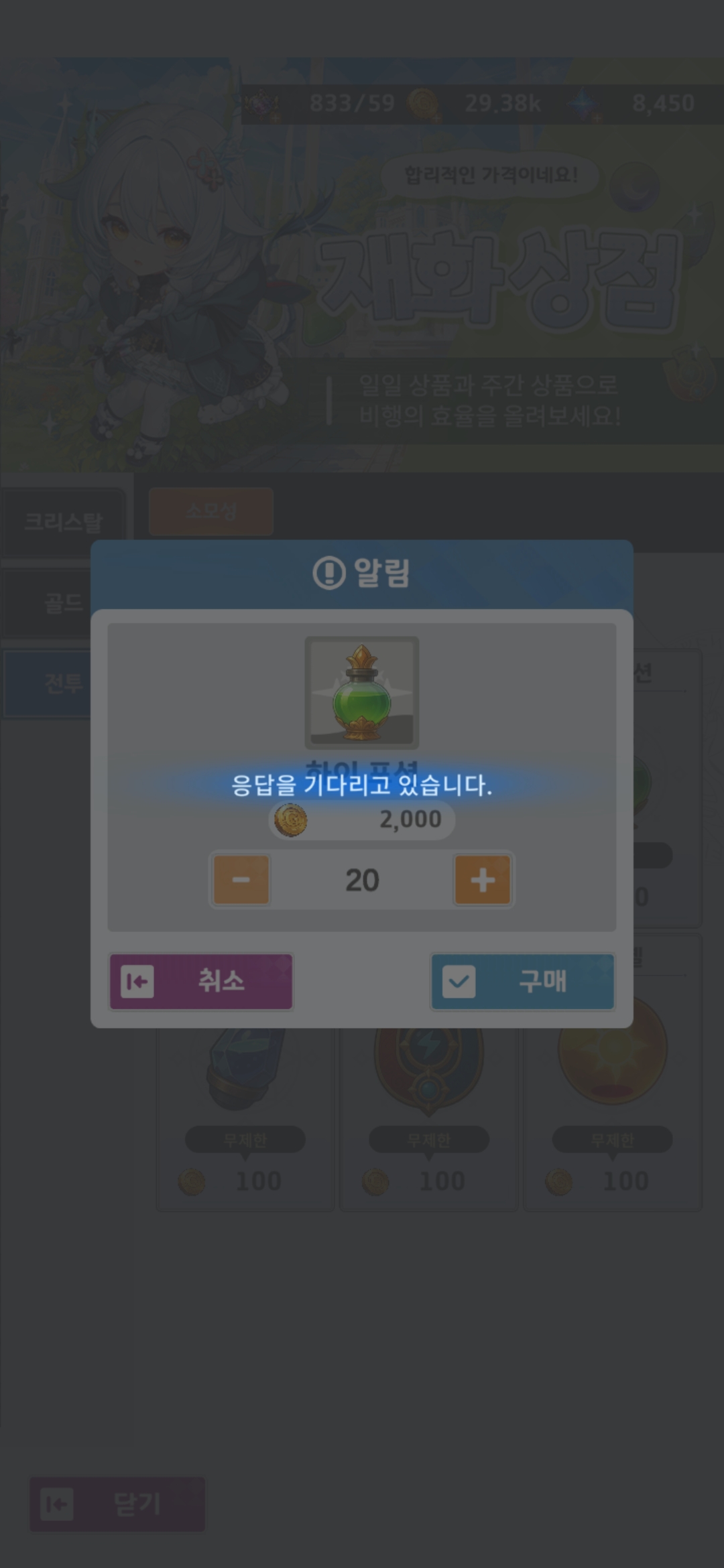Tap 취소 to cancel the purchase
724x1568 pixels.
pyautogui.click(x=201, y=982)
